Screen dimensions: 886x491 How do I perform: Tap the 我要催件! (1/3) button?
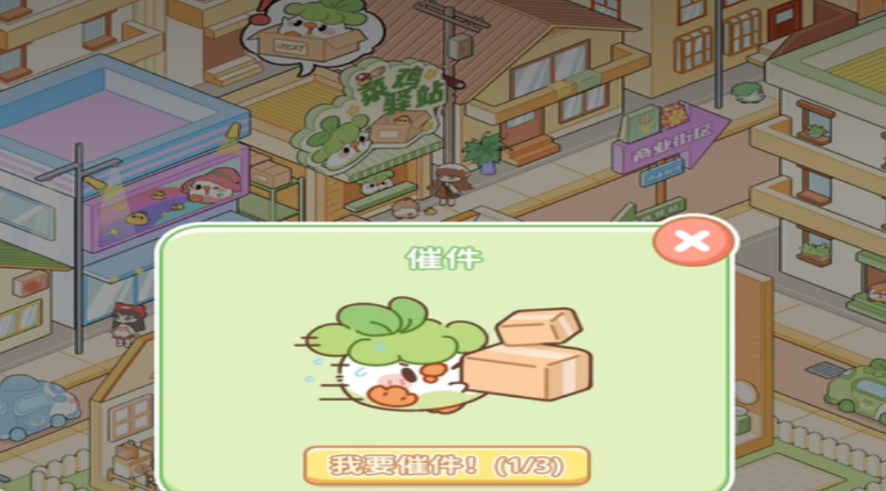[x=446, y=466]
